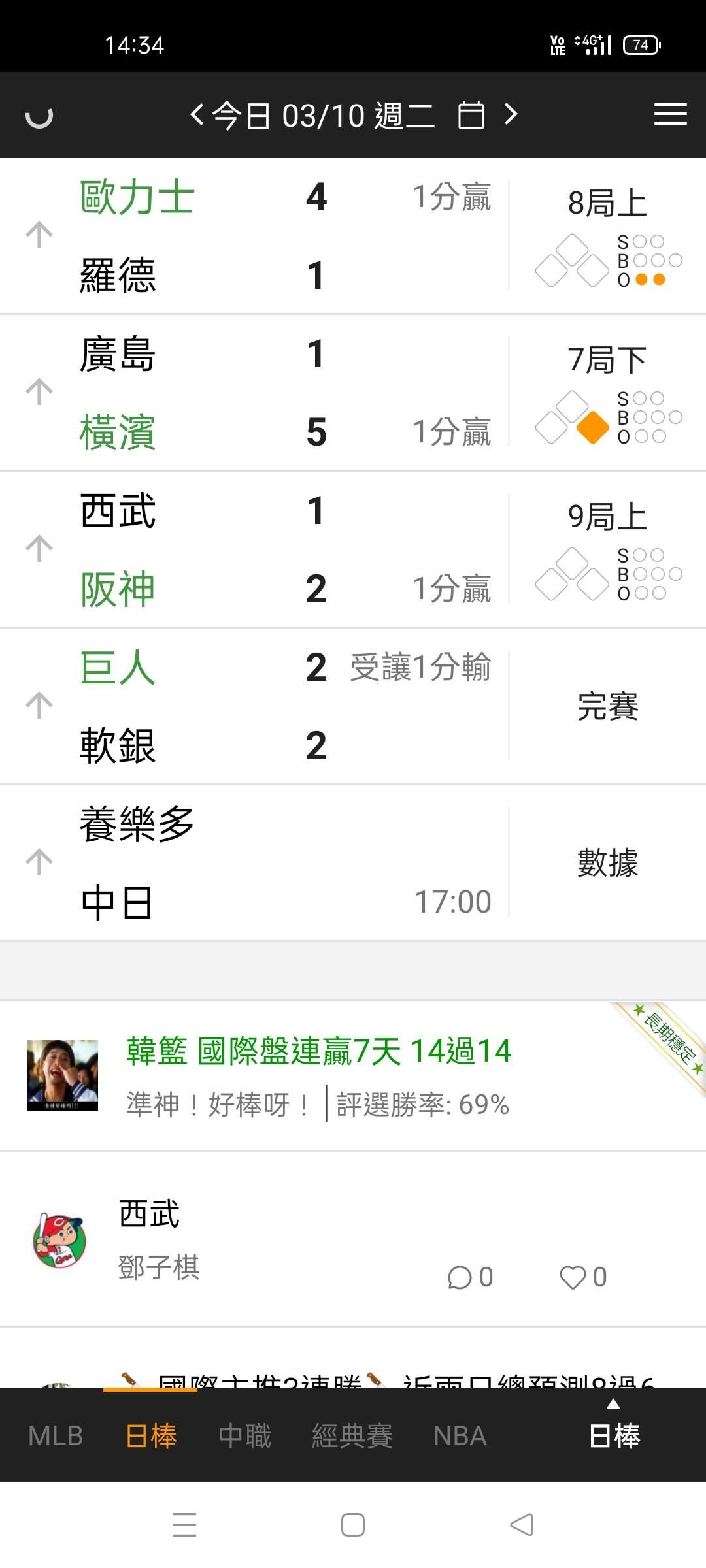
Task: Go to the previous day
Action: 197,115
